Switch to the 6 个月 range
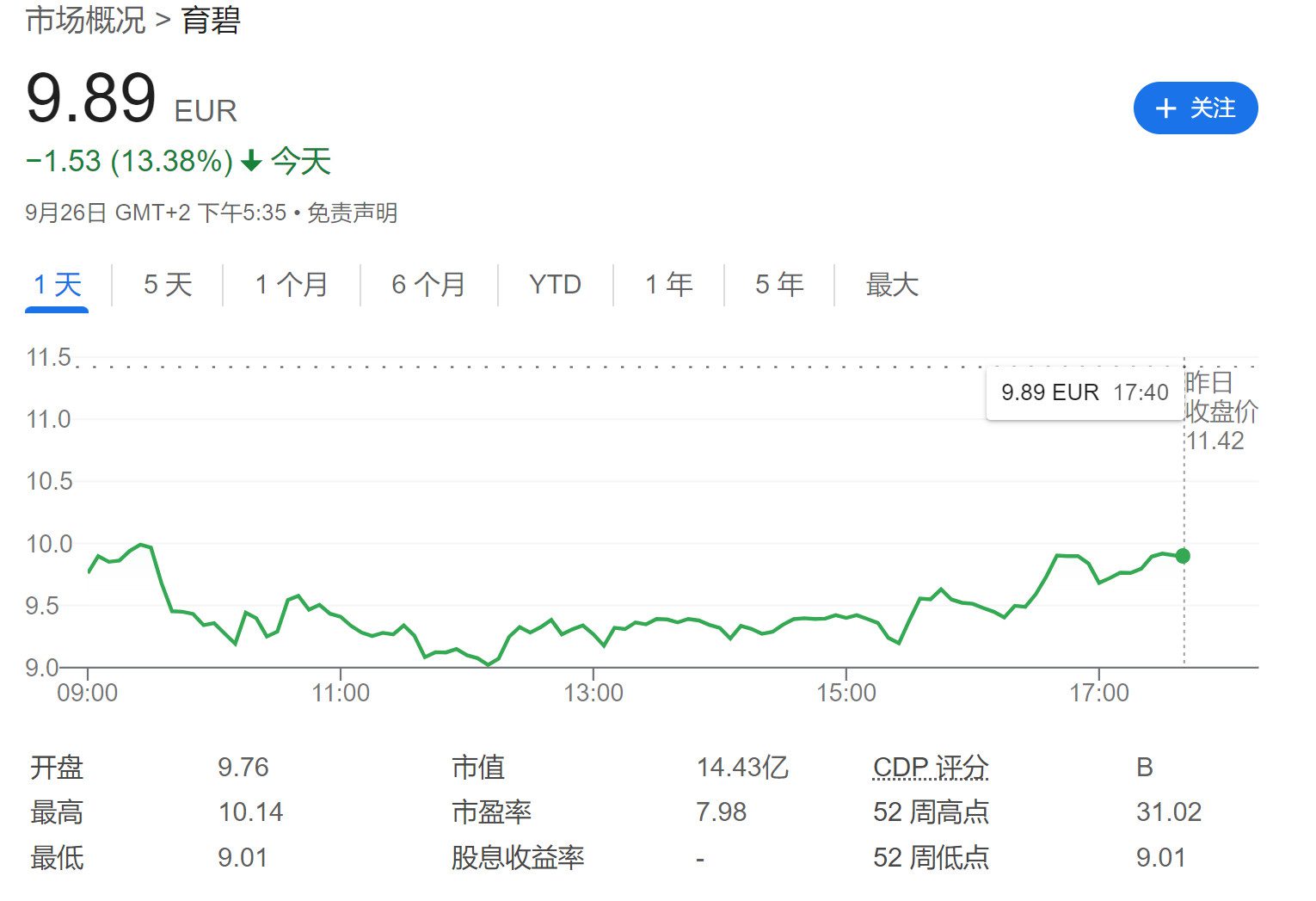The height and width of the screenshot is (901, 1316). coord(428,285)
